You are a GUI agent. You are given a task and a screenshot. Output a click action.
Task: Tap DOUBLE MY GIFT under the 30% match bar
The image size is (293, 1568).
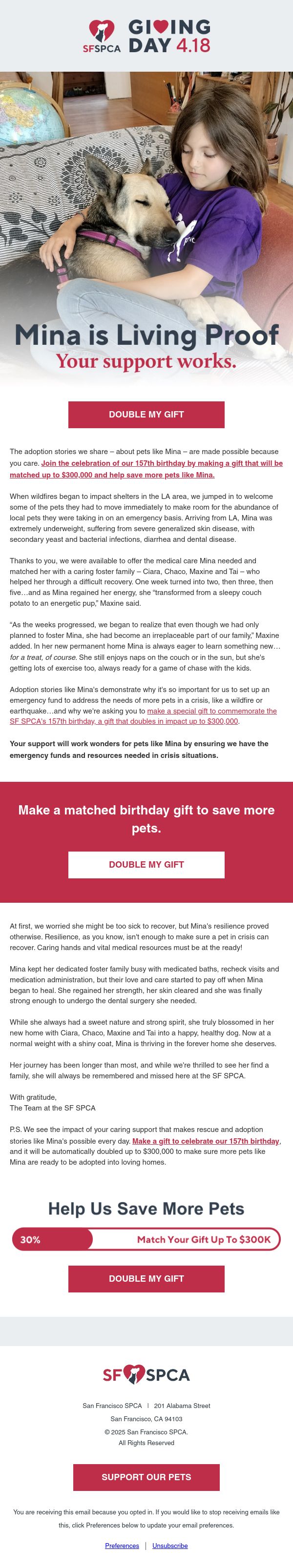point(146,1278)
